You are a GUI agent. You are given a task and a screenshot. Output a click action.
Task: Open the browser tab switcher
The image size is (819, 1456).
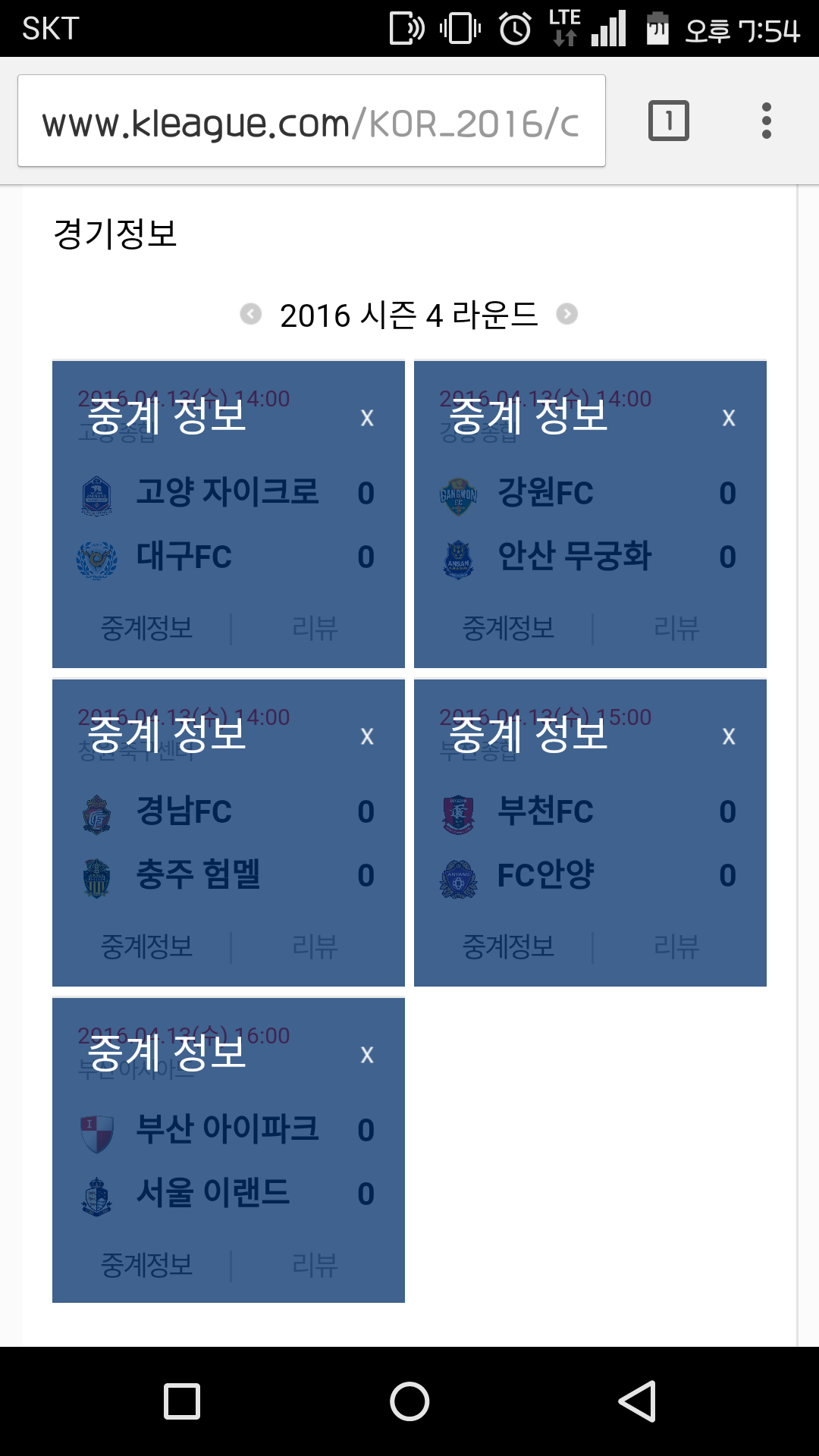(x=668, y=121)
